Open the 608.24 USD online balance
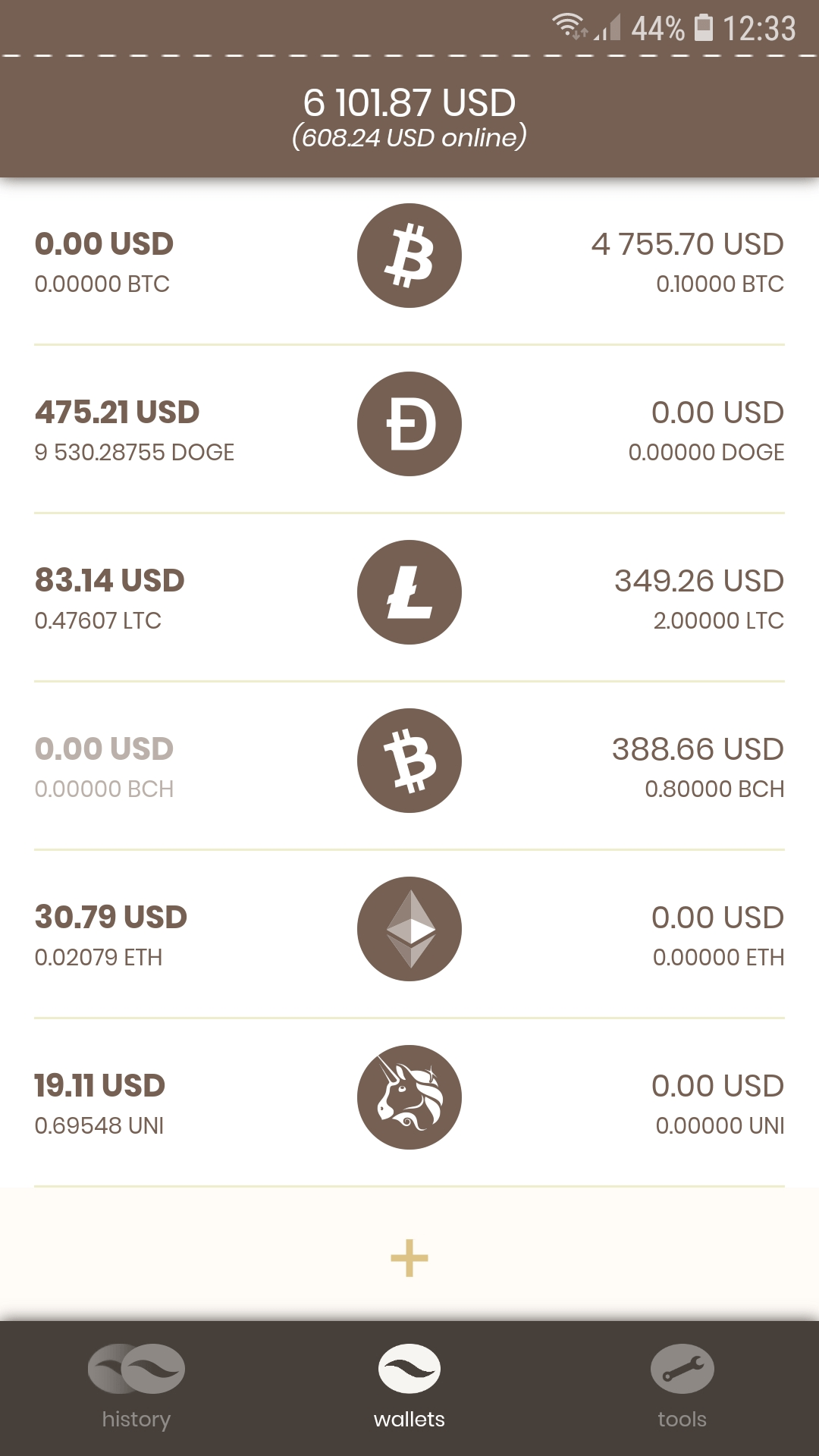The height and width of the screenshot is (1456, 819). [409, 137]
